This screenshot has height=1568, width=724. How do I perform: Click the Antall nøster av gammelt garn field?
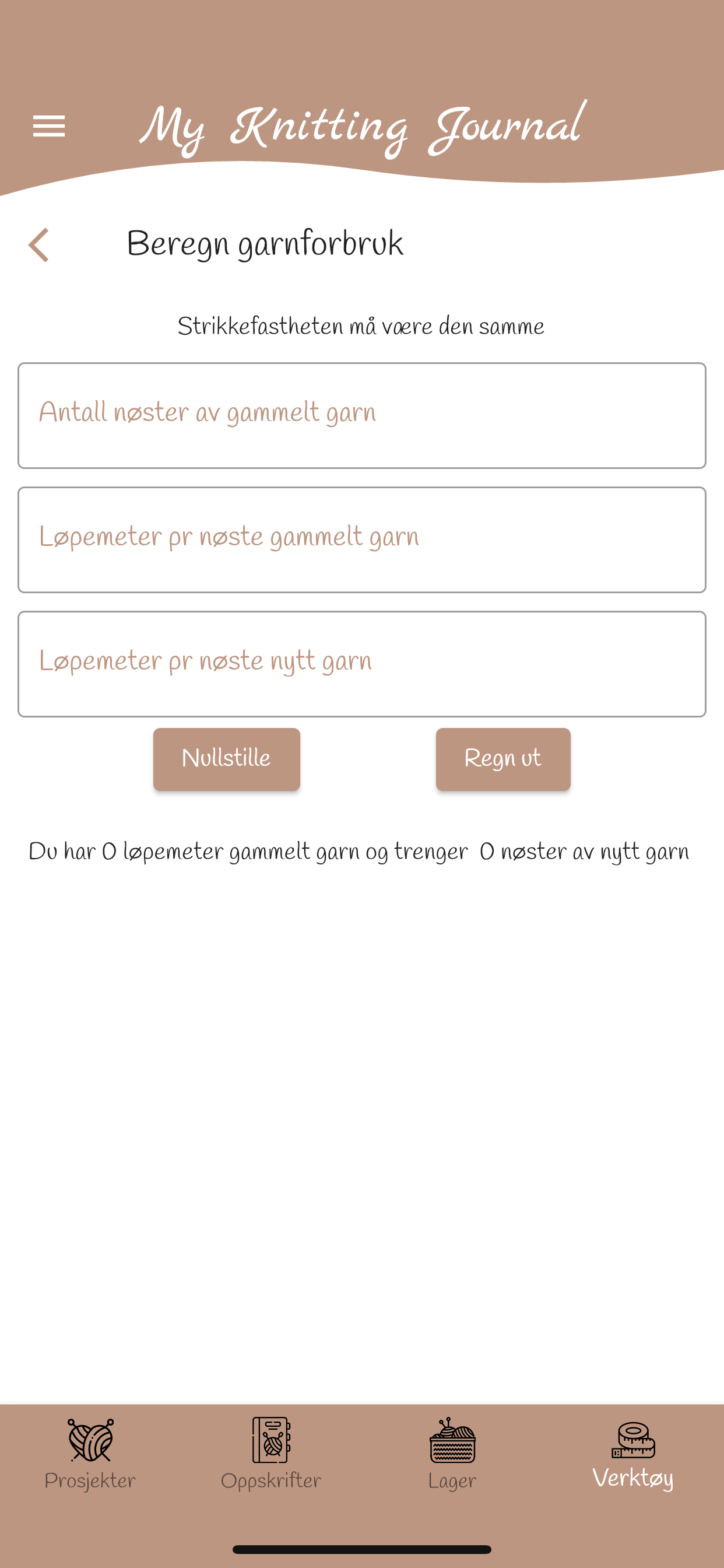(362, 415)
